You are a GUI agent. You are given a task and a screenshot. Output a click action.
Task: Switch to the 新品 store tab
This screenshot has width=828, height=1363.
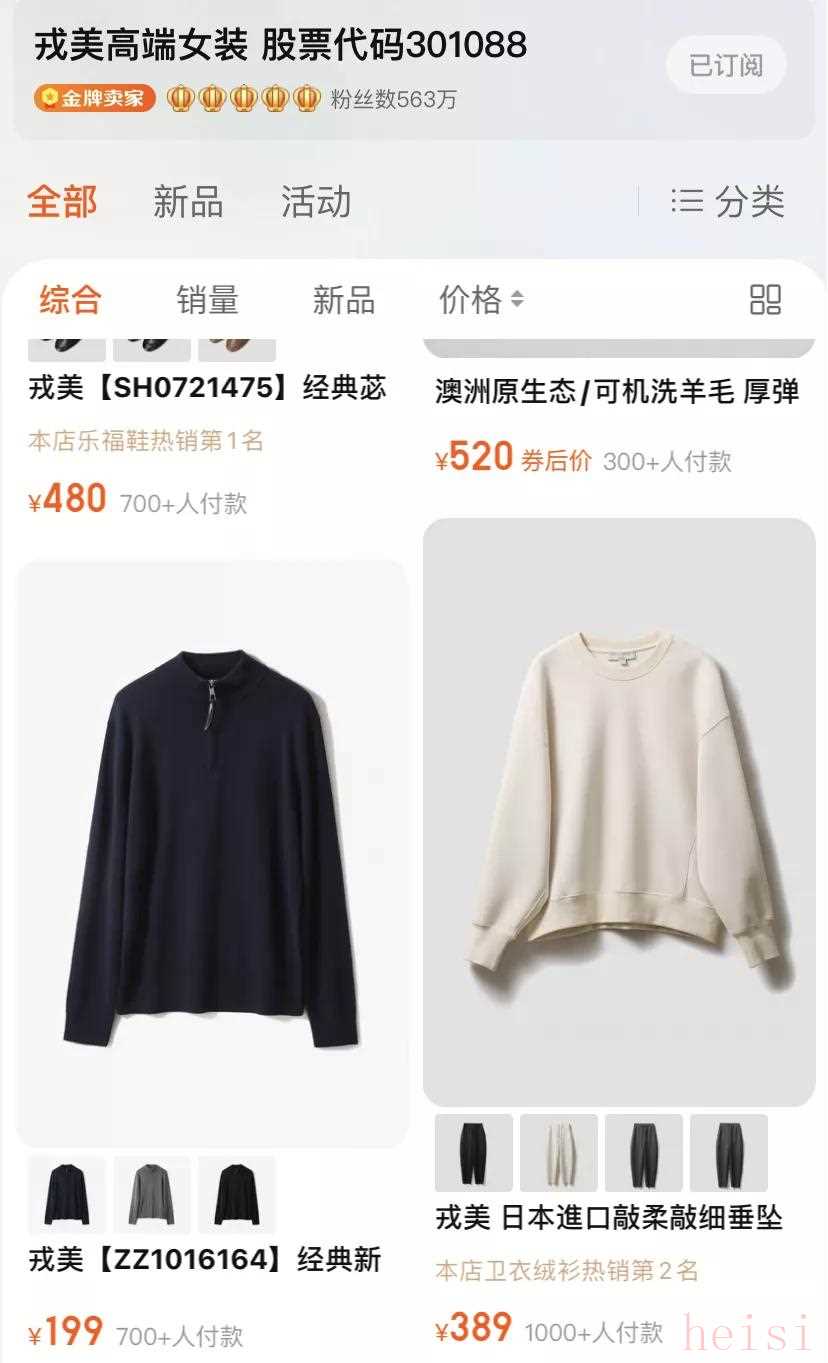click(188, 201)
